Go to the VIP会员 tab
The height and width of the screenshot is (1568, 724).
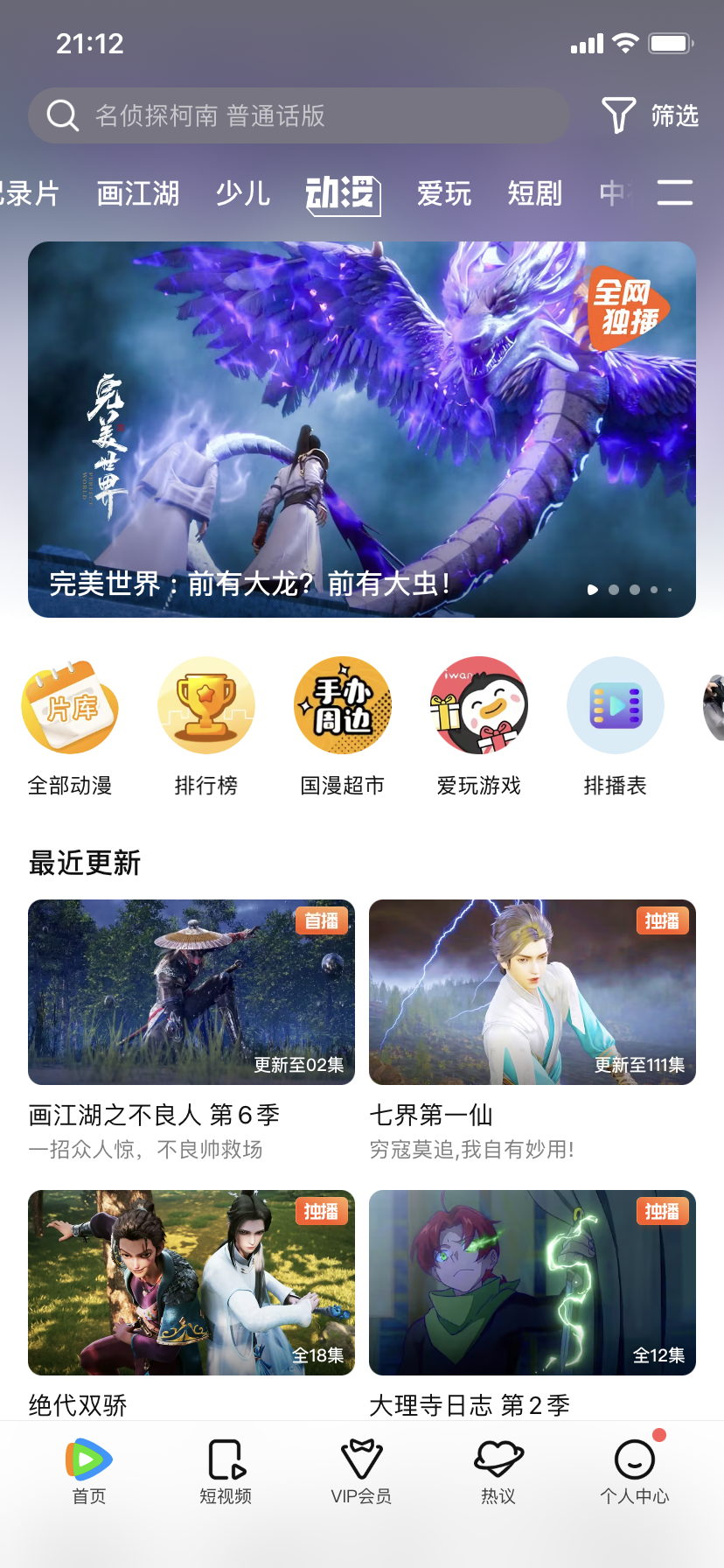361,1472
